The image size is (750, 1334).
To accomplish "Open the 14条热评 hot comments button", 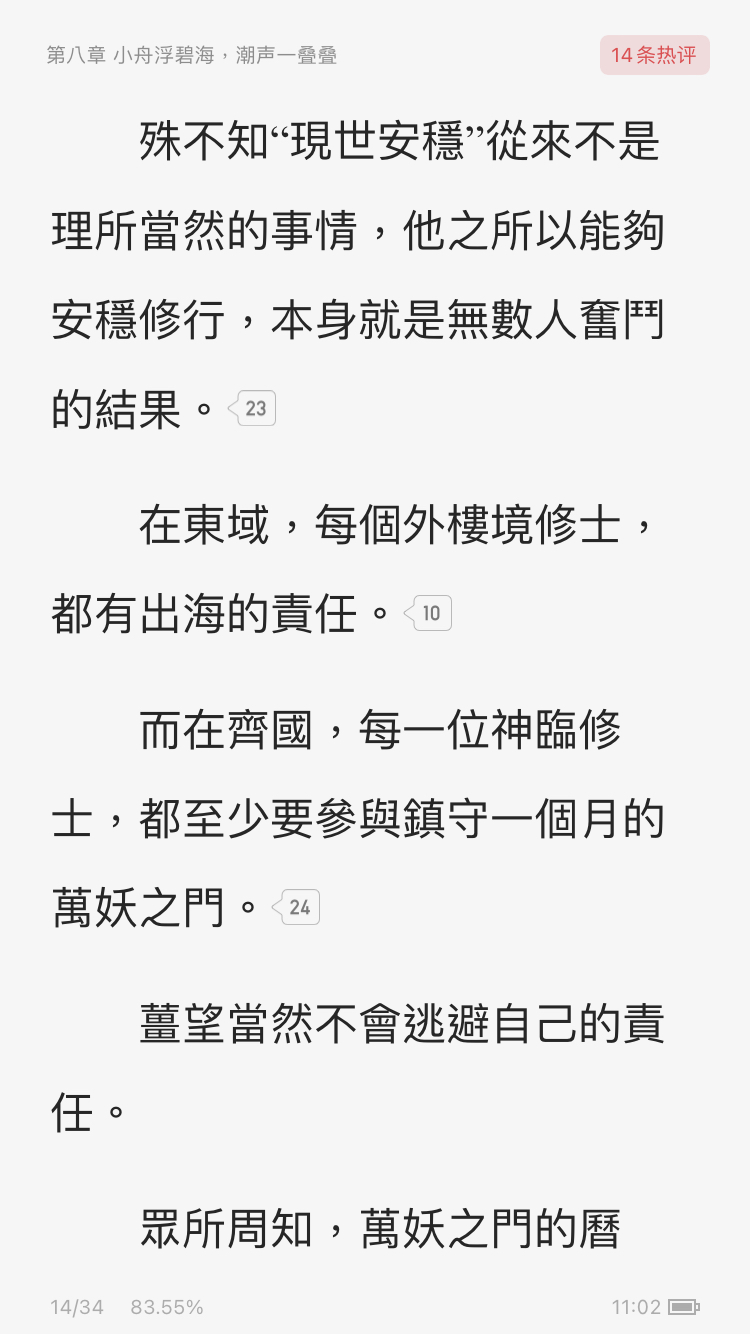I will tap(654, 55).
